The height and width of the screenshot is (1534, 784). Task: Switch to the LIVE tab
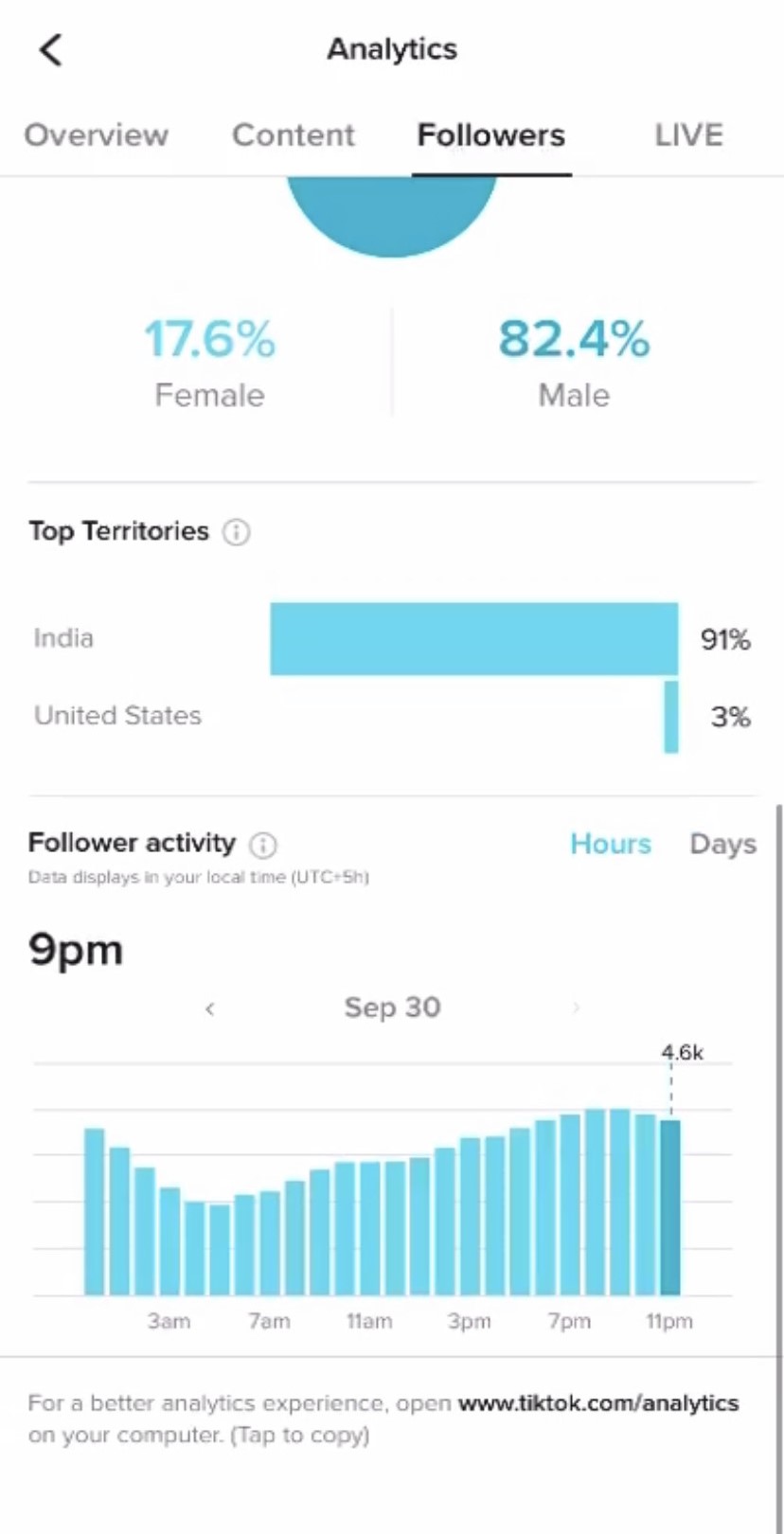(688, 134)
